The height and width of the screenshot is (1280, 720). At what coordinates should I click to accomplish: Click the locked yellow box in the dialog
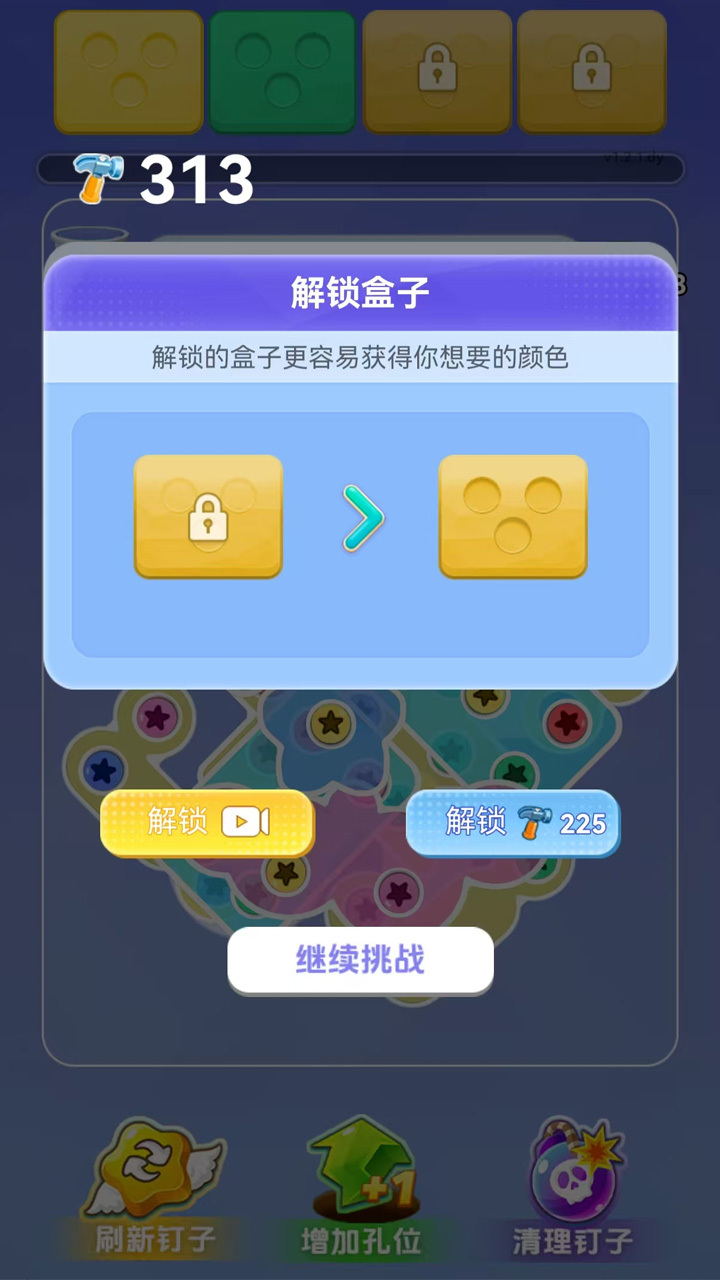tap(207, 516)
